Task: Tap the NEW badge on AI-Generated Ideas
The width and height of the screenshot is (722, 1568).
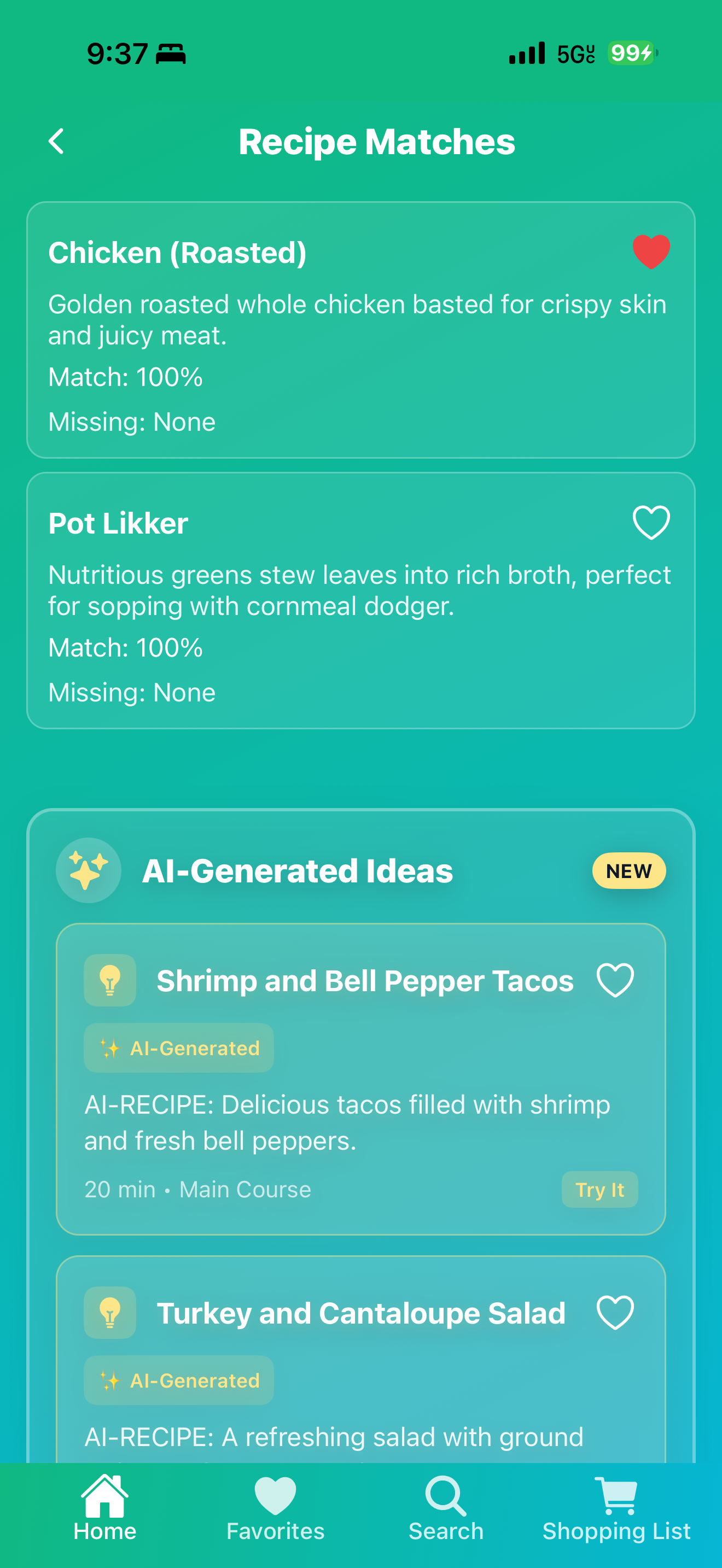Action: tap(629, 870)
